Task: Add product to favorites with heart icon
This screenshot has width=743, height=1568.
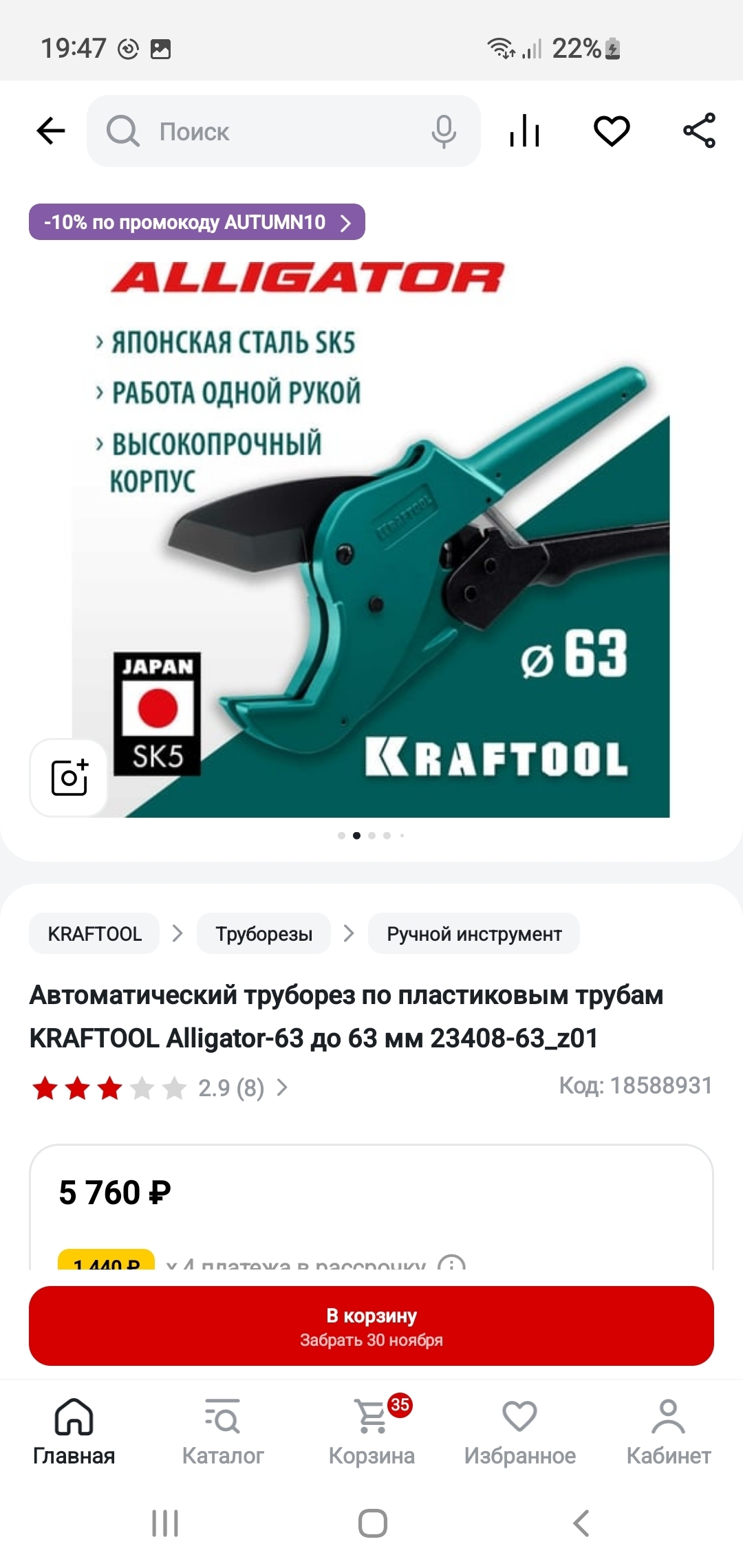Action: 612,131
